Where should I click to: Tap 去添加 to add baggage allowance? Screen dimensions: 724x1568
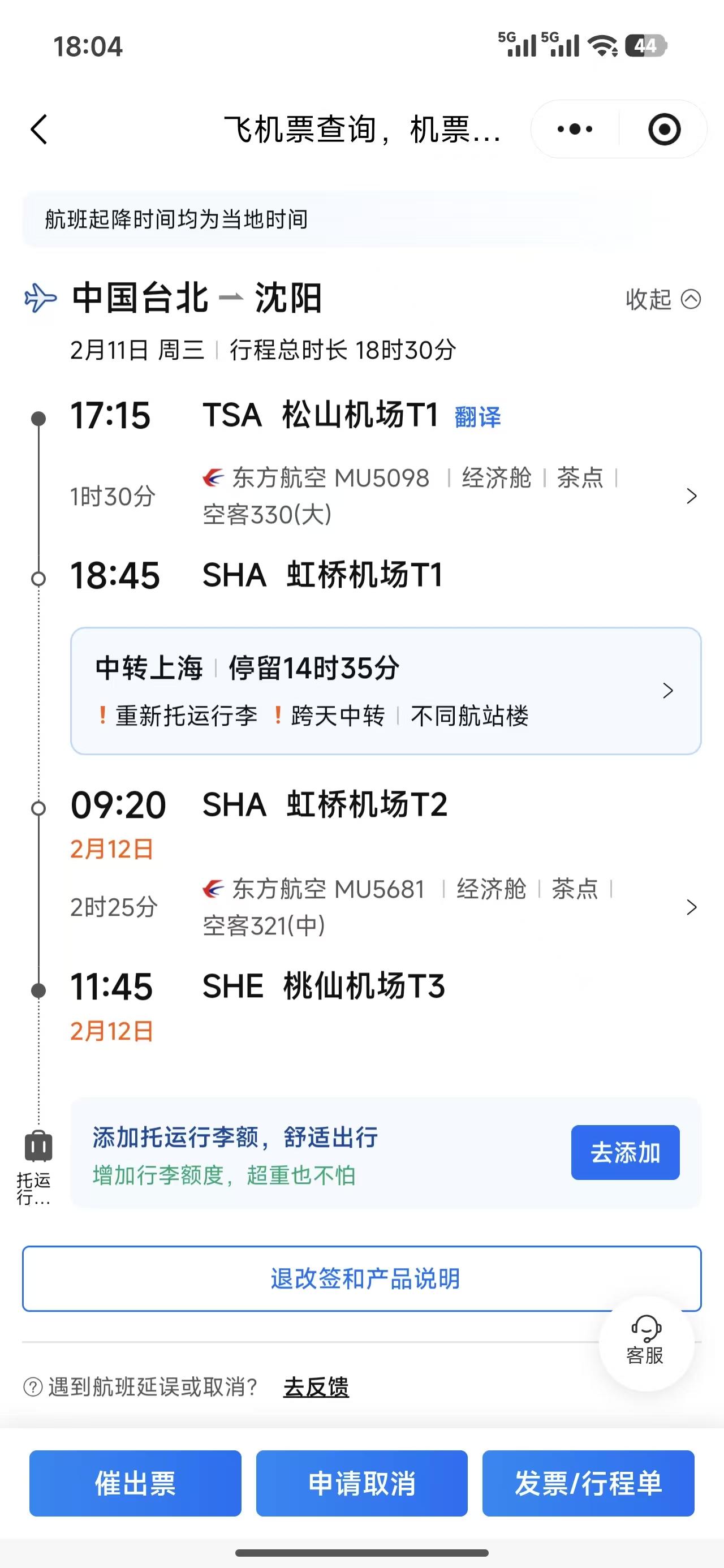625,1152
